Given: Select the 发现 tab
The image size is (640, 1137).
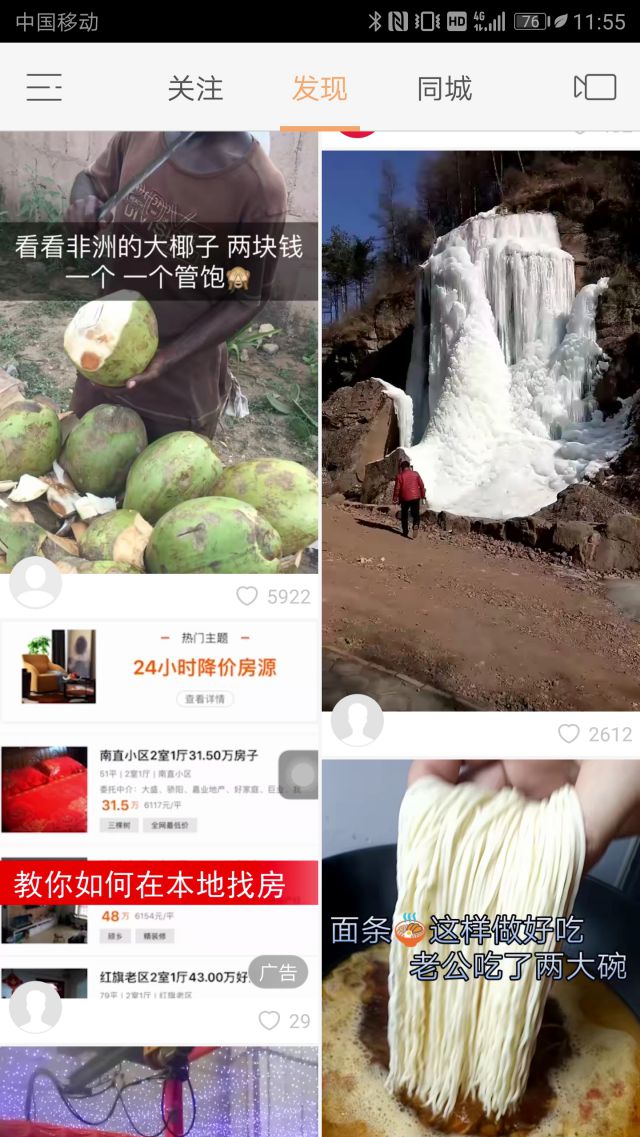Looking at the screenshot, I should tap(319, 88).
